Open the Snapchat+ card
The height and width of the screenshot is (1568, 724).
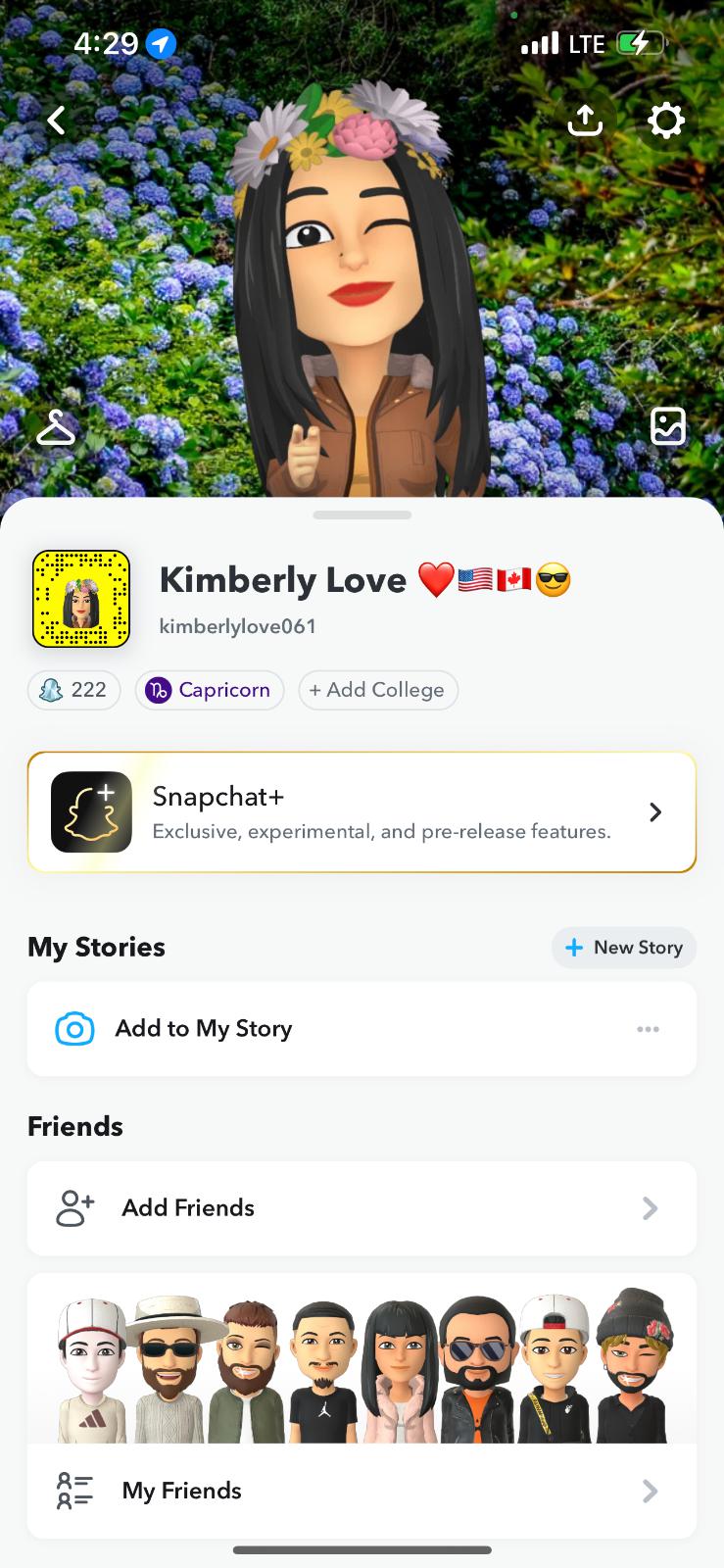click(362, 812)
